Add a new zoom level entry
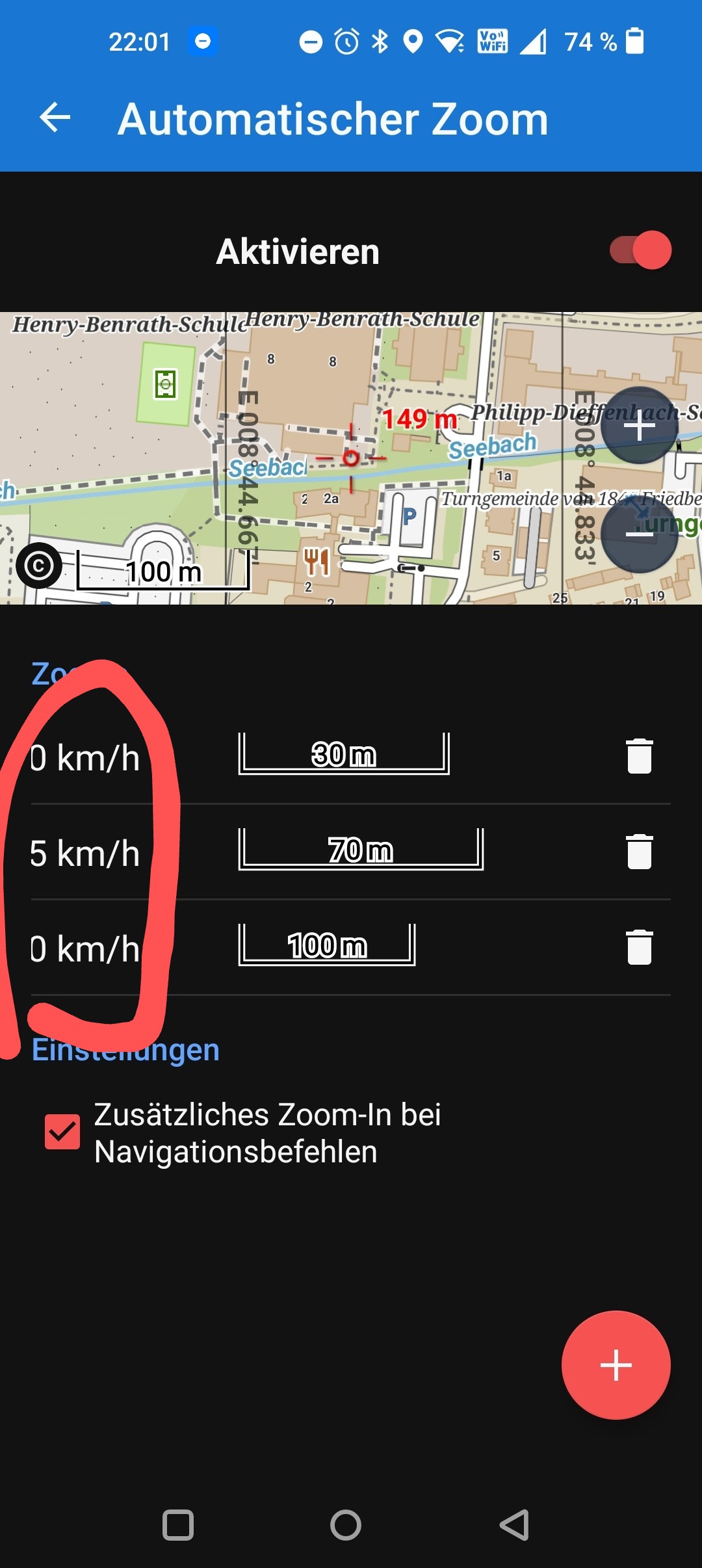702x1568 pixels. [616, 1365]
